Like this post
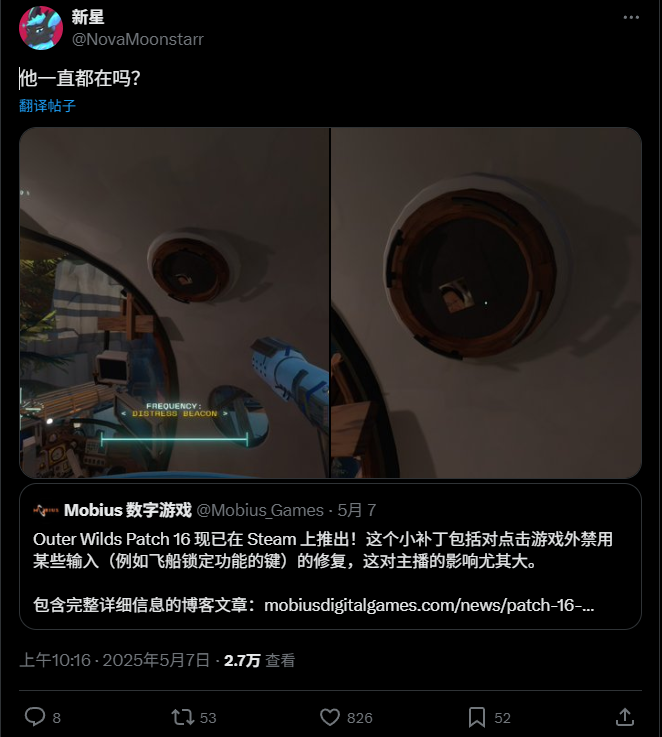This screenshot has width=662, height=737. [x=331, y=717]
